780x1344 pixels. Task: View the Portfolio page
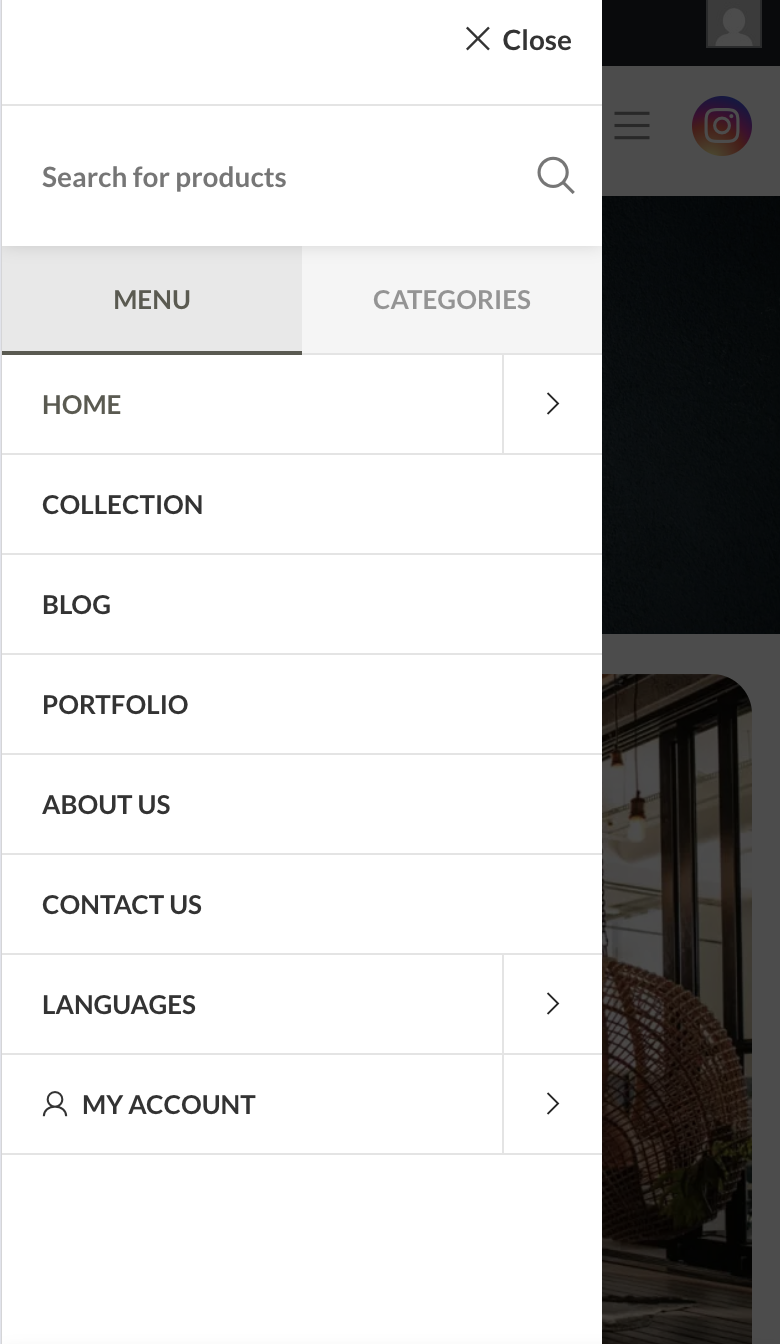[115, 704]
